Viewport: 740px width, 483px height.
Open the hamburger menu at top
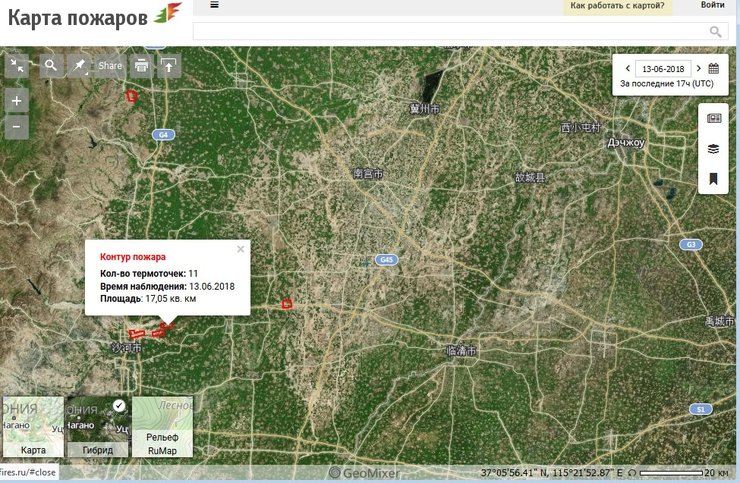pyautogui.click(x=214, y=5)
